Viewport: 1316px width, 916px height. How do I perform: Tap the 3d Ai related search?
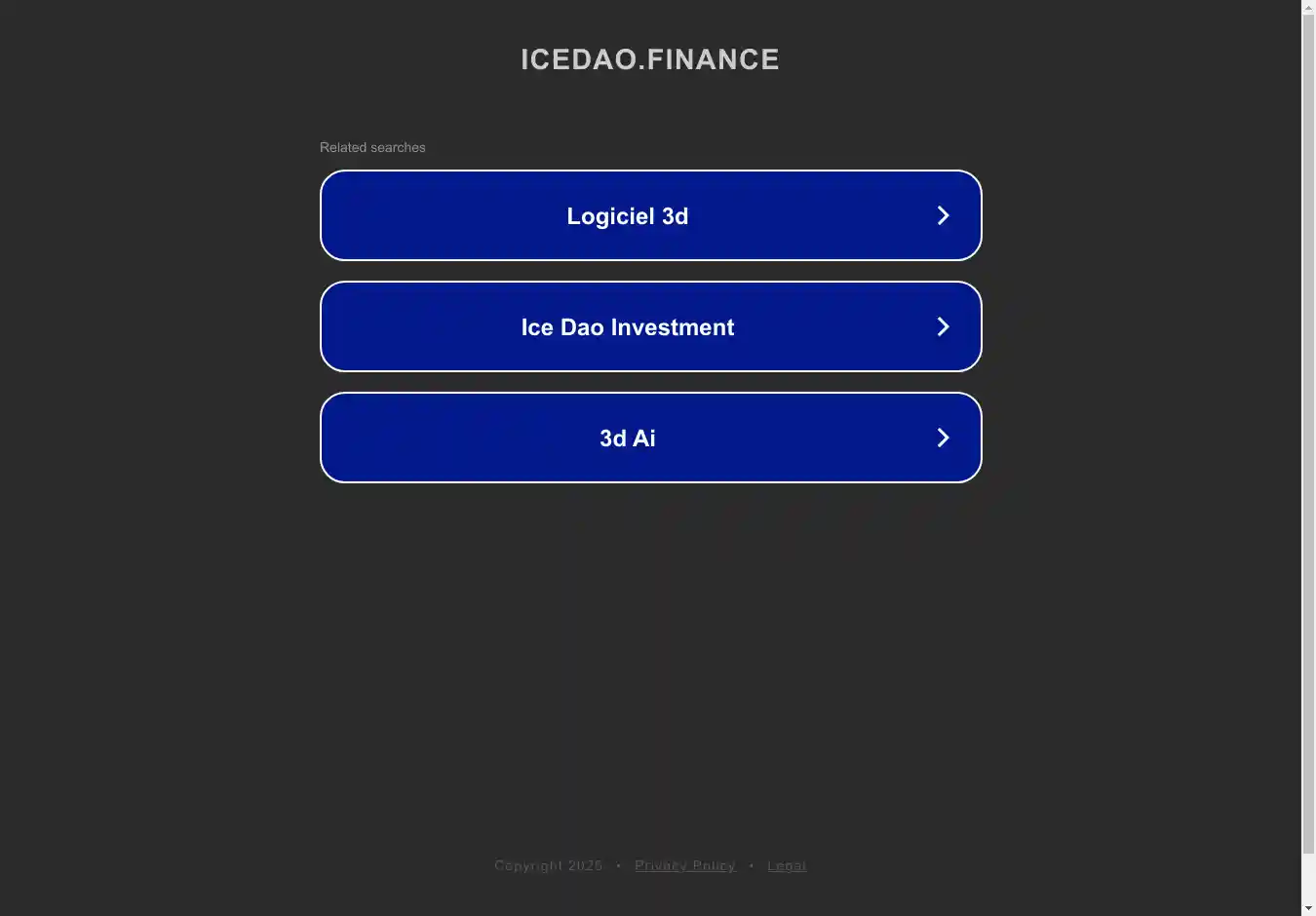650,438
